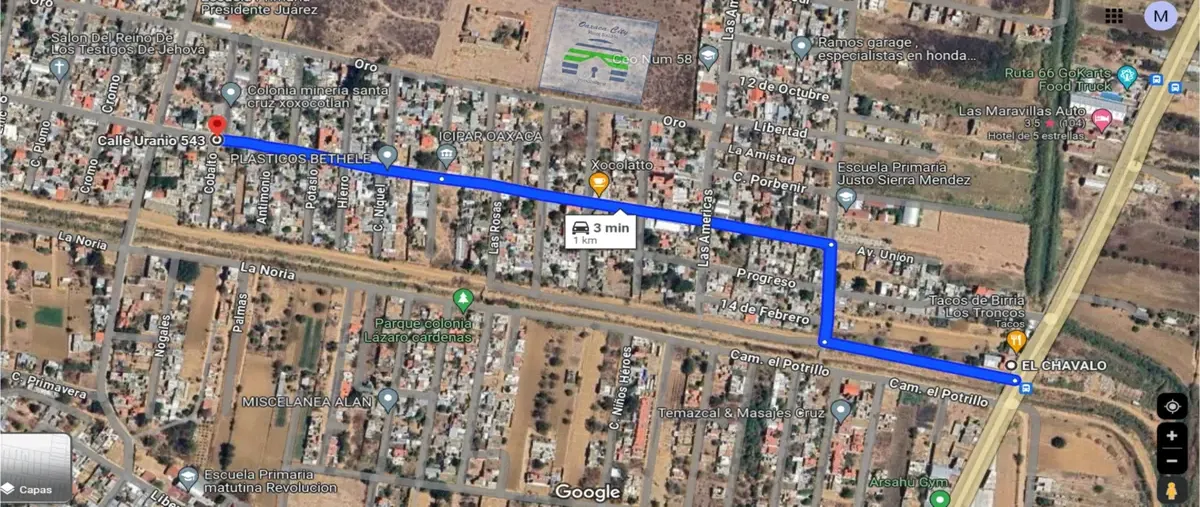The image size is (1200, 507).
Task: Zoom out of the map
Action: pos(1171,462)
